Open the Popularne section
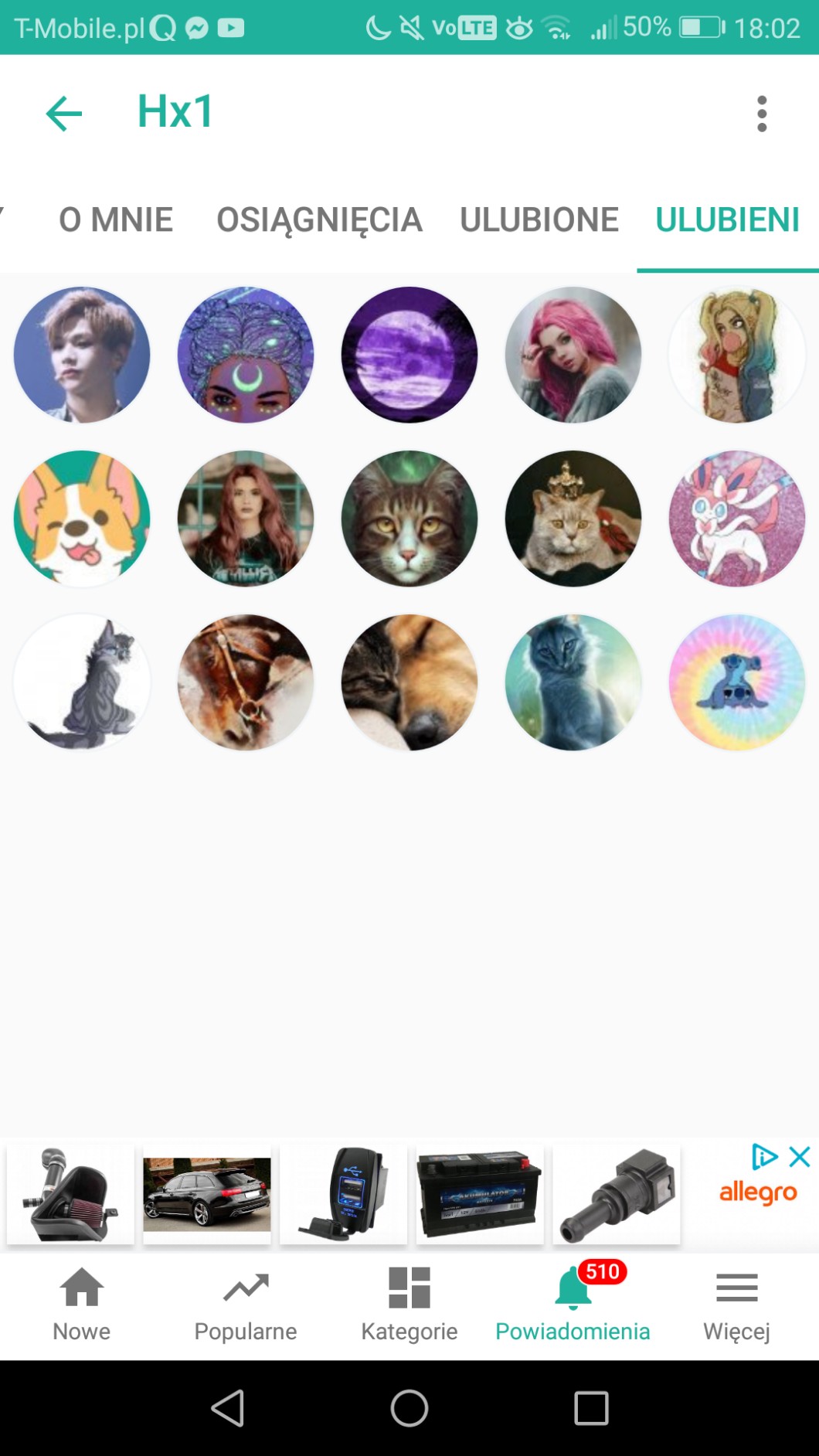The height and width of the screenshot is (1456, 819). click(246, 1305)
